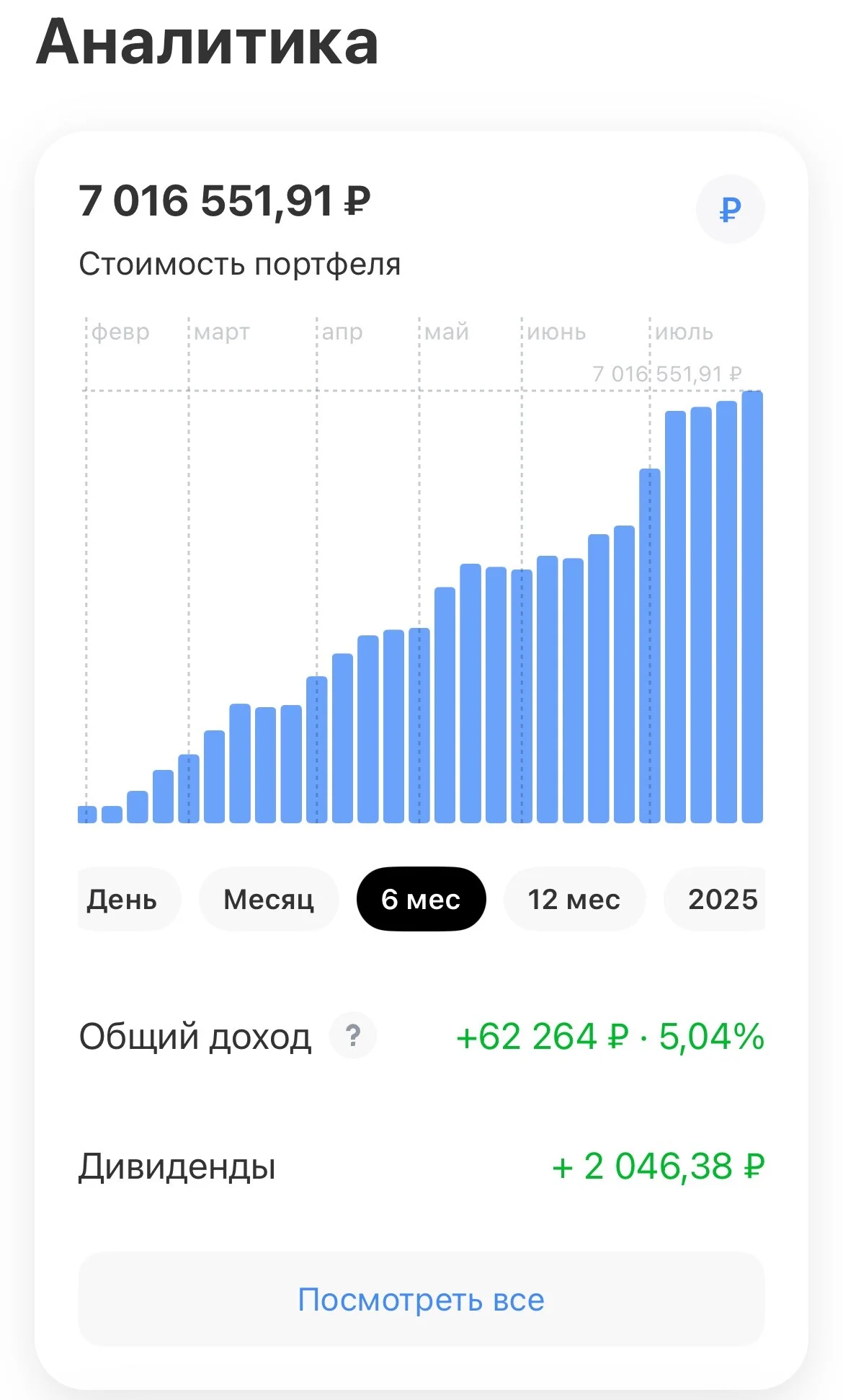The width and height of the screenshot is (843, 1400).
Task: Switch the chart to Месяц
Action: [269, 899]
